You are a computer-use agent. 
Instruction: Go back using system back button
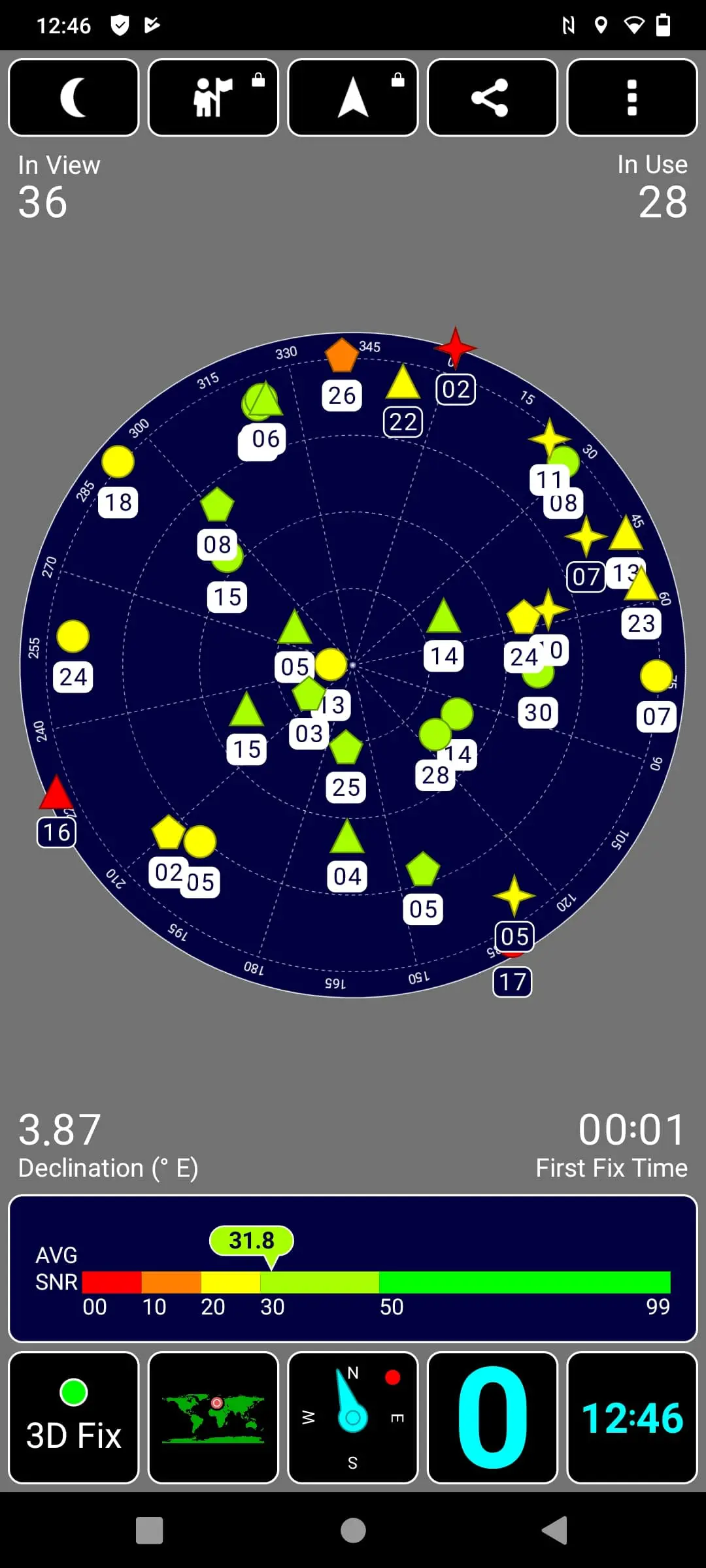pyautogui.click(x=555, y=1530)
